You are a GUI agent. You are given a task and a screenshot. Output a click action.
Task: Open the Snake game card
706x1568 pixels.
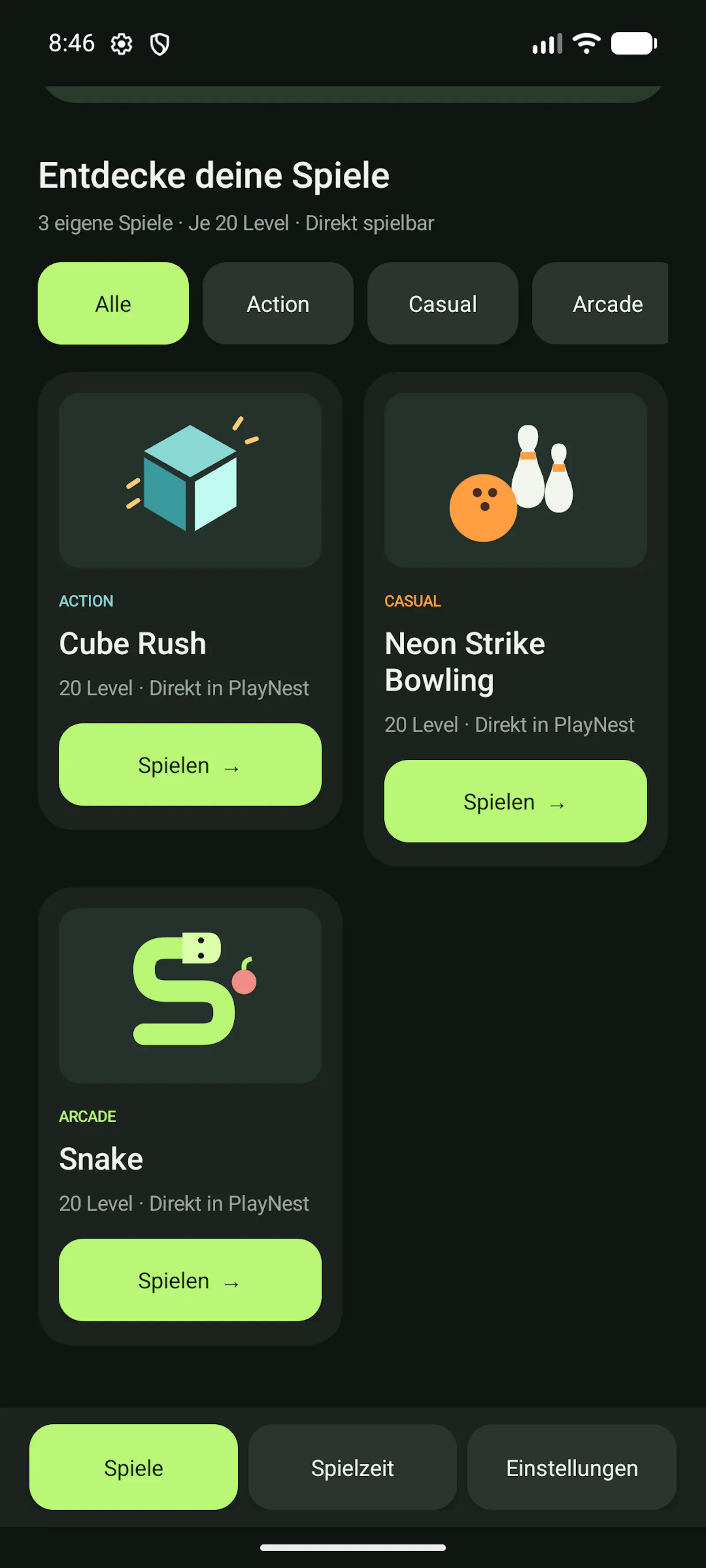(x=190, y=1116)
